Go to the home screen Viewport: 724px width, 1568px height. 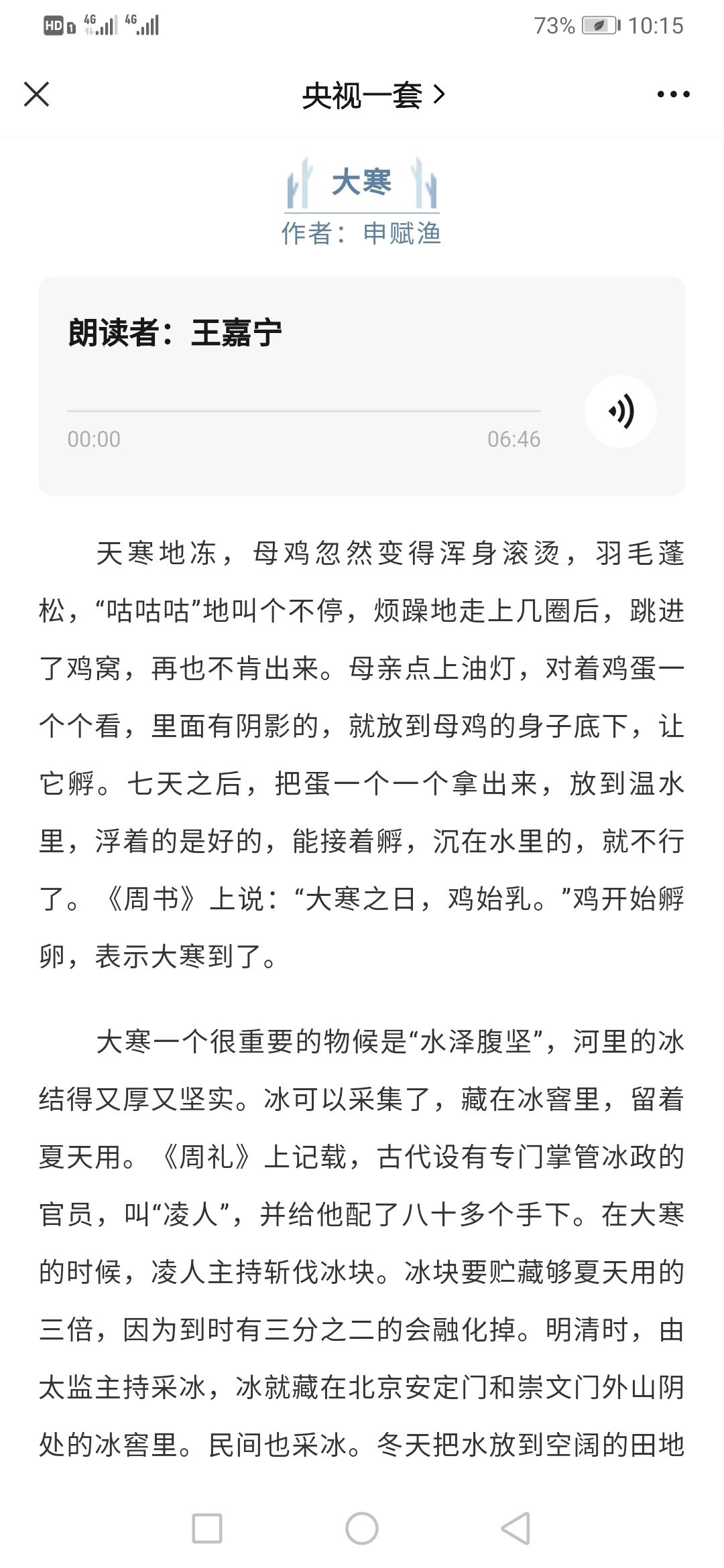(x=362, y=1529)
